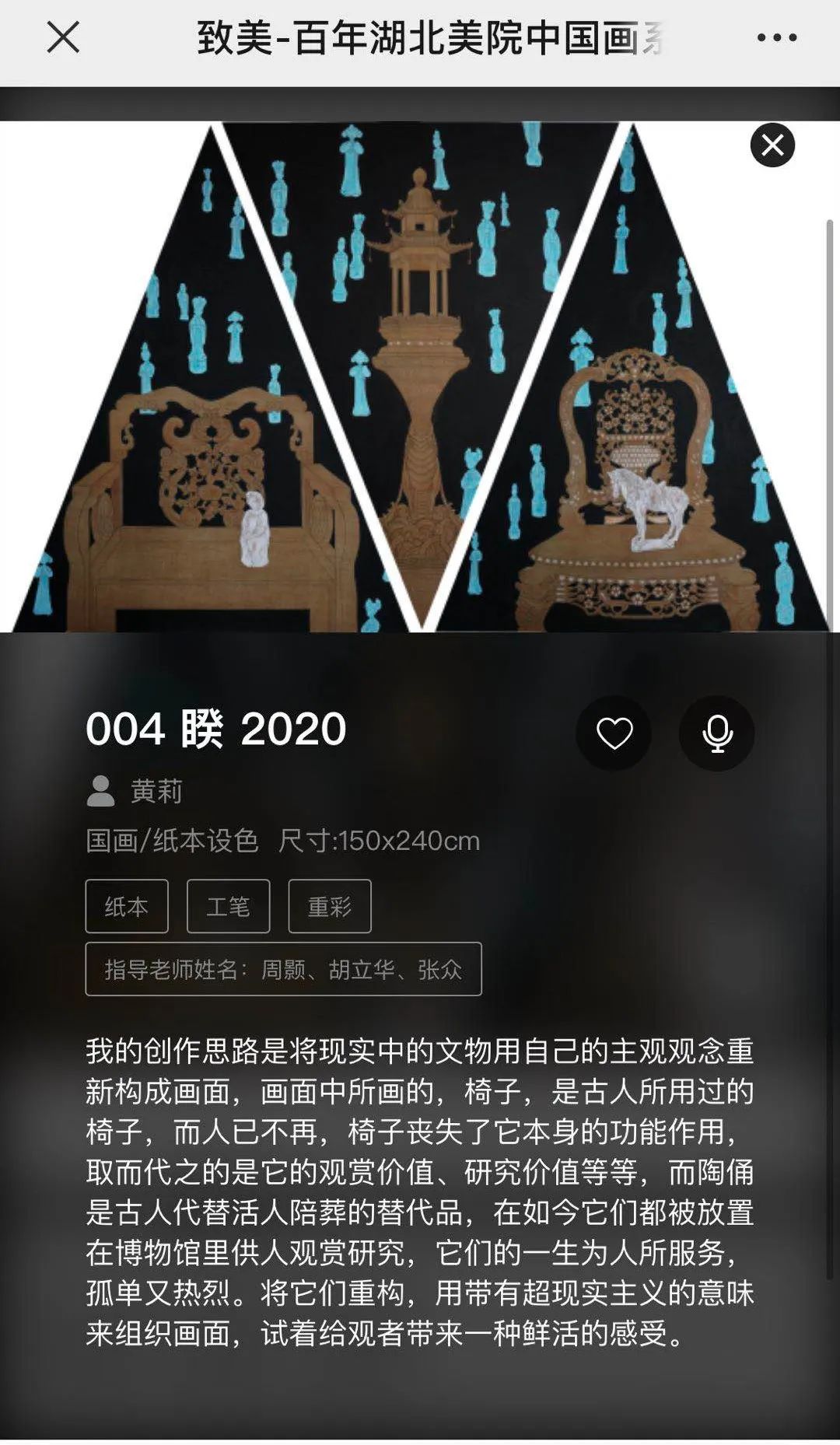Image resolution: width=840 pixels, height=1445 pixels.
Task: Select the 工笔 tag
Action: (x=228, y=906)
